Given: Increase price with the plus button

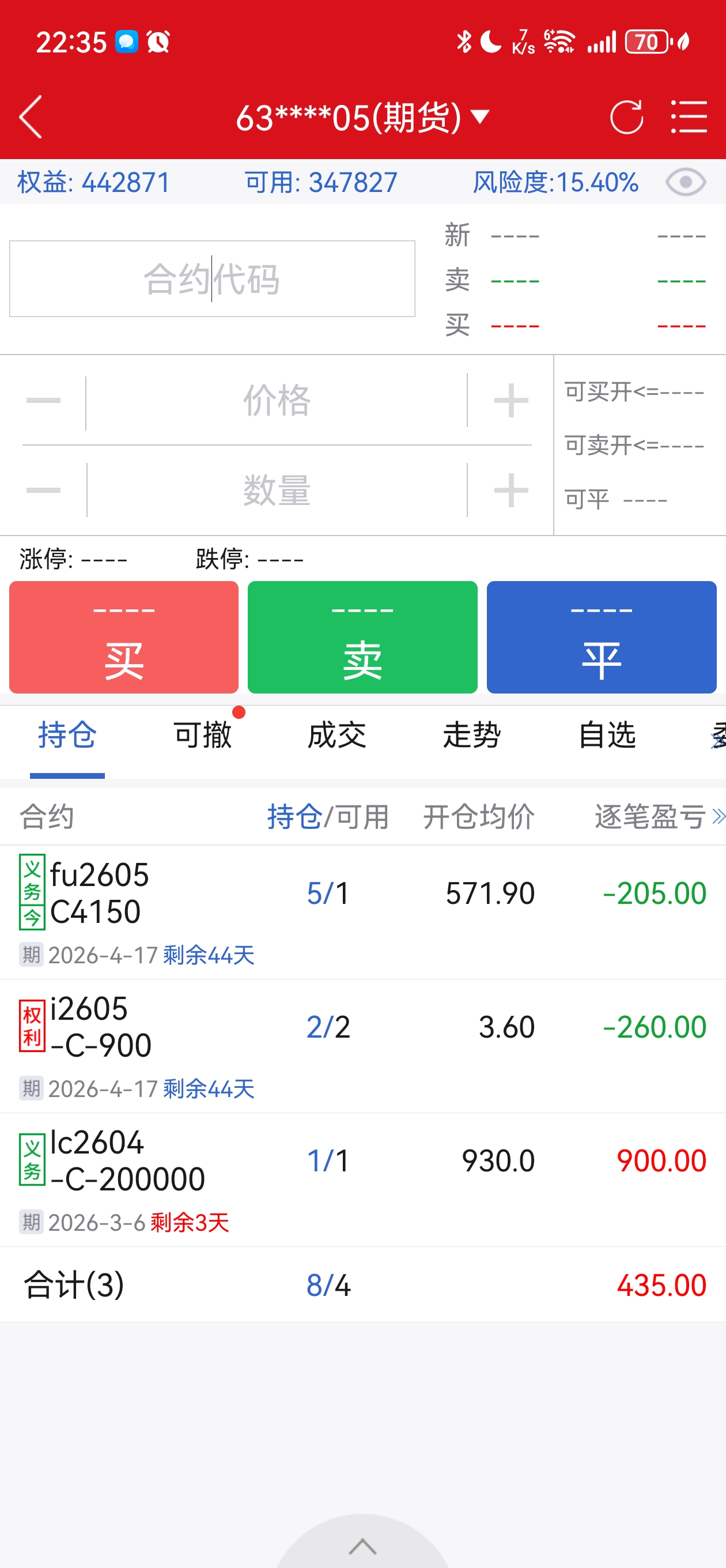Looking at the screenshot, I should tap(511, 401).
